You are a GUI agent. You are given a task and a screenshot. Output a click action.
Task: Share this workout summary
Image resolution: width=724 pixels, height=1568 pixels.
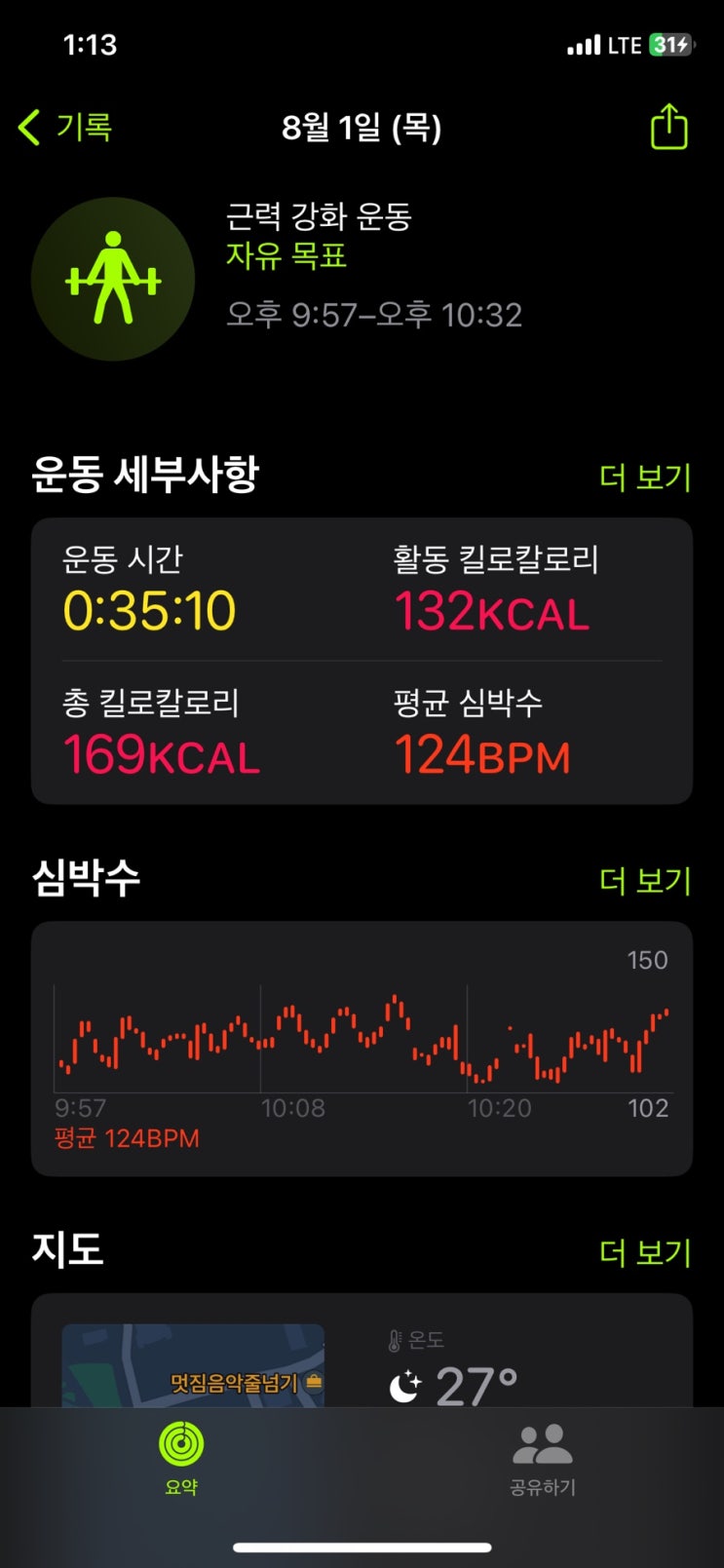[668, 128]
